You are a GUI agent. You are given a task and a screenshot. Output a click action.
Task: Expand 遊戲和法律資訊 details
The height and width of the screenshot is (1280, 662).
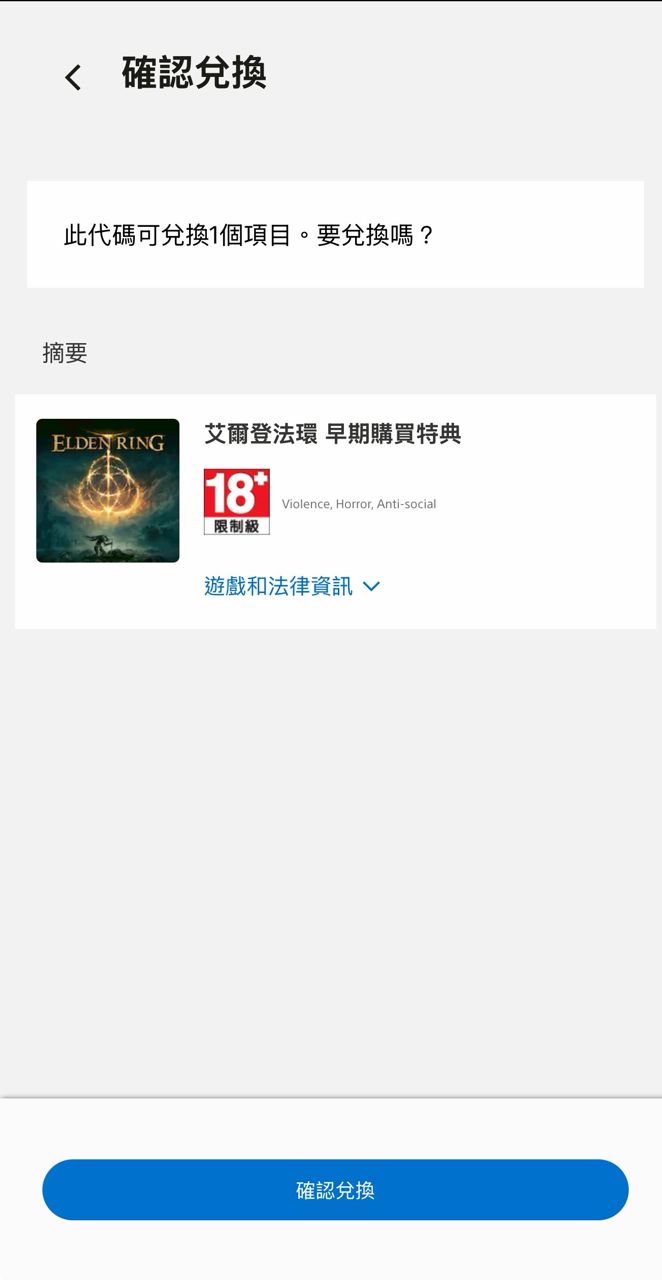[x=292, y=587]
